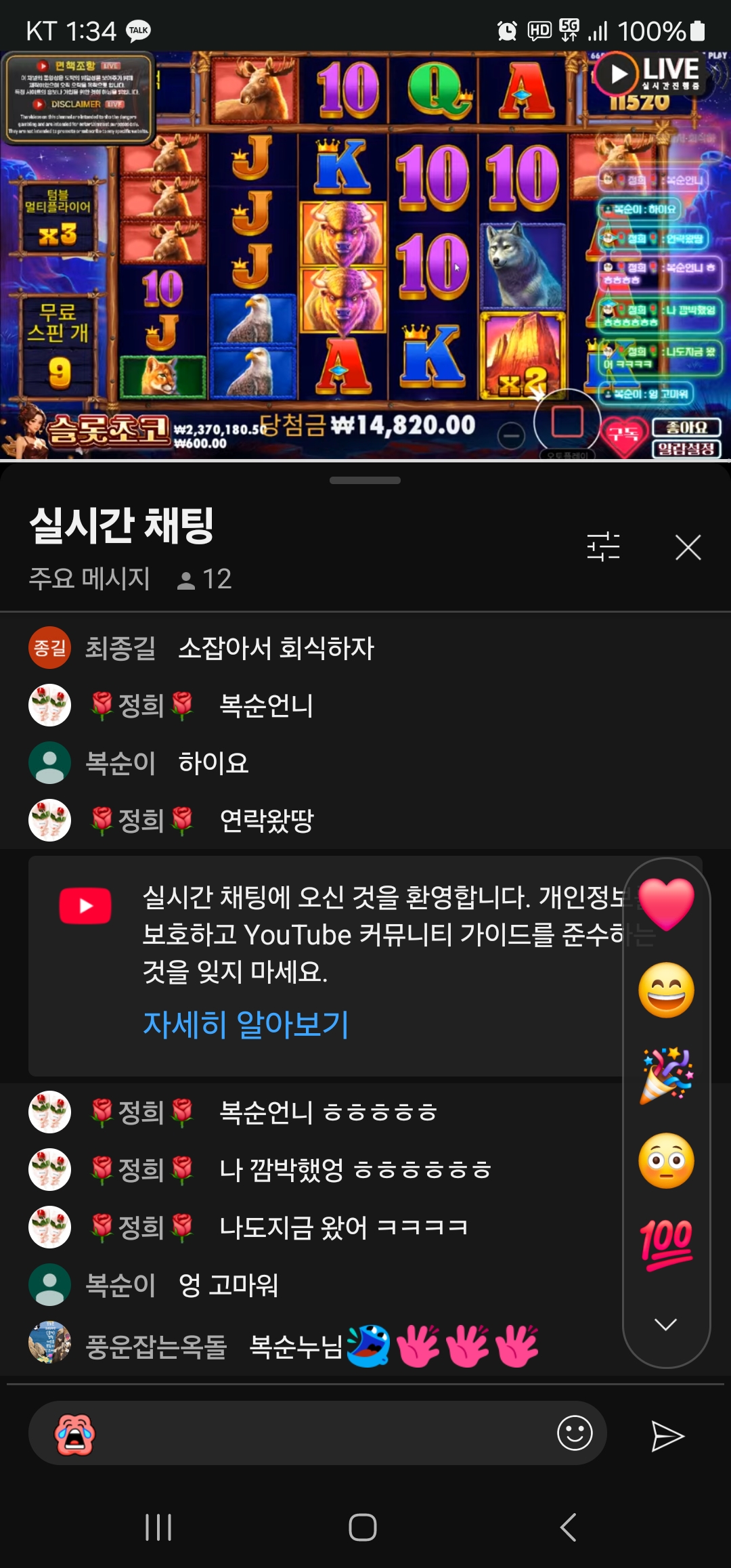Send the party popper reaction
731x1568 pixels.
click(x=666, y=1075)
